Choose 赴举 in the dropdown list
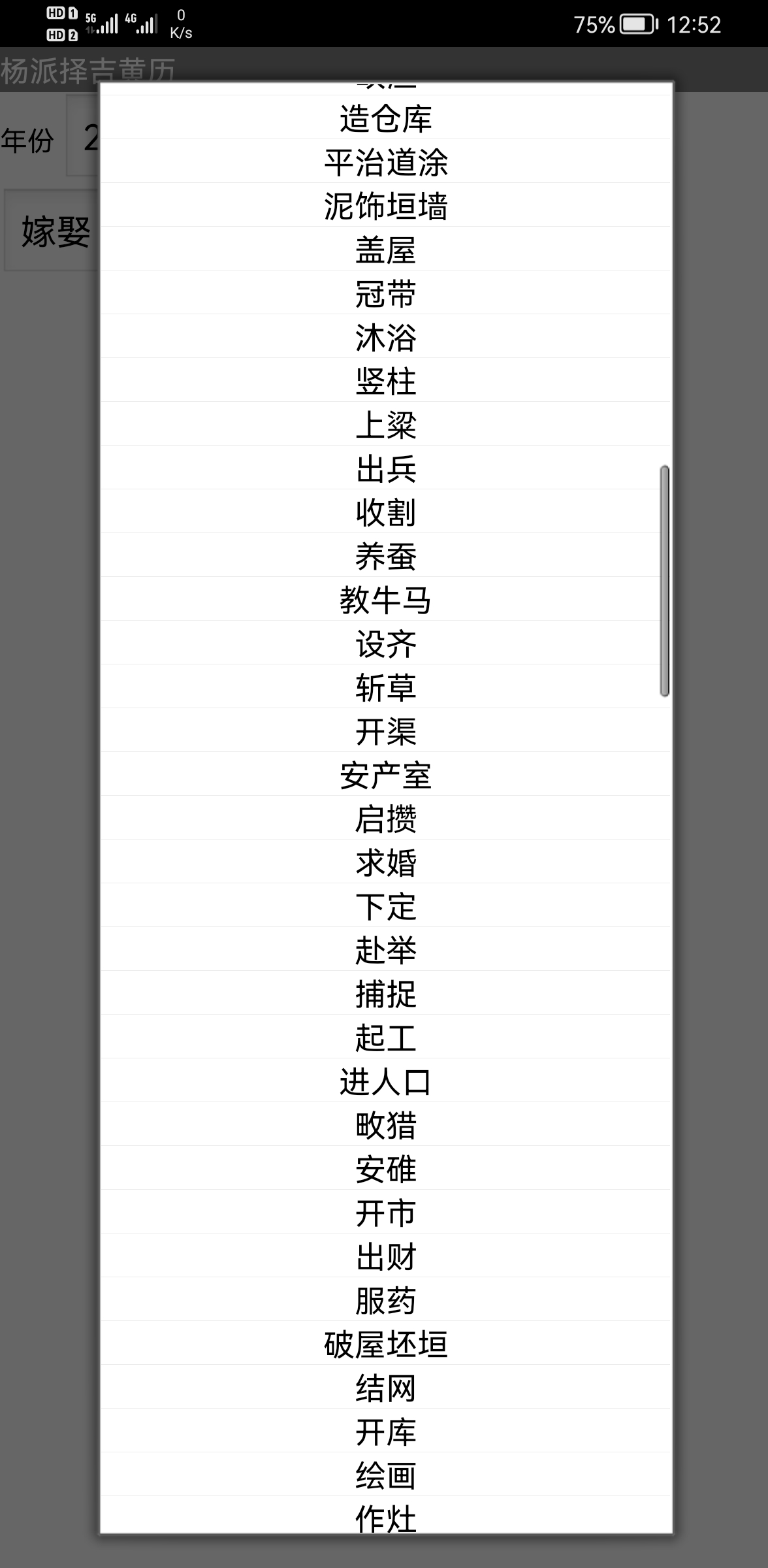Screen dimensions: 768x1568 click(x=385, y=950)
